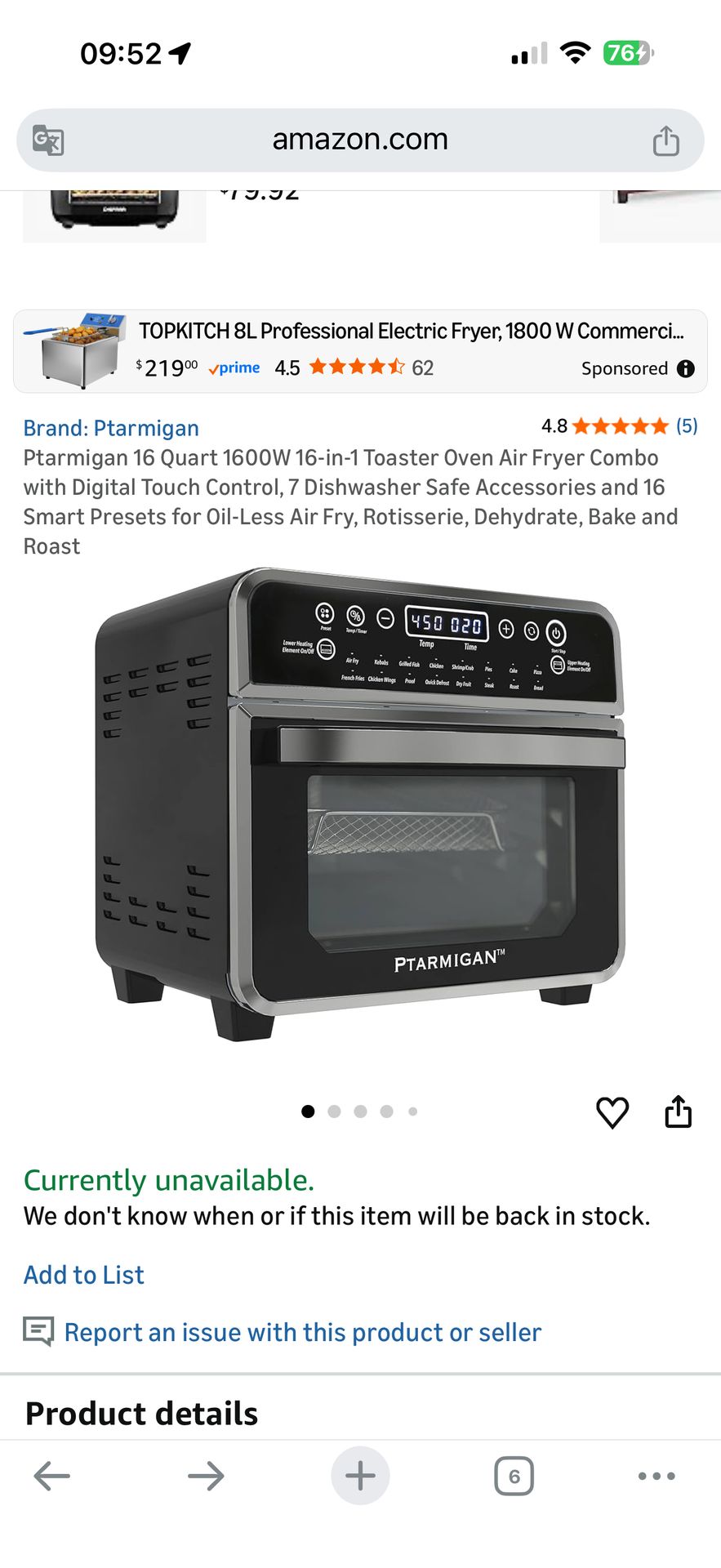Share this product listing
Screen dimensions: 721x1568
pos(678,1112)
